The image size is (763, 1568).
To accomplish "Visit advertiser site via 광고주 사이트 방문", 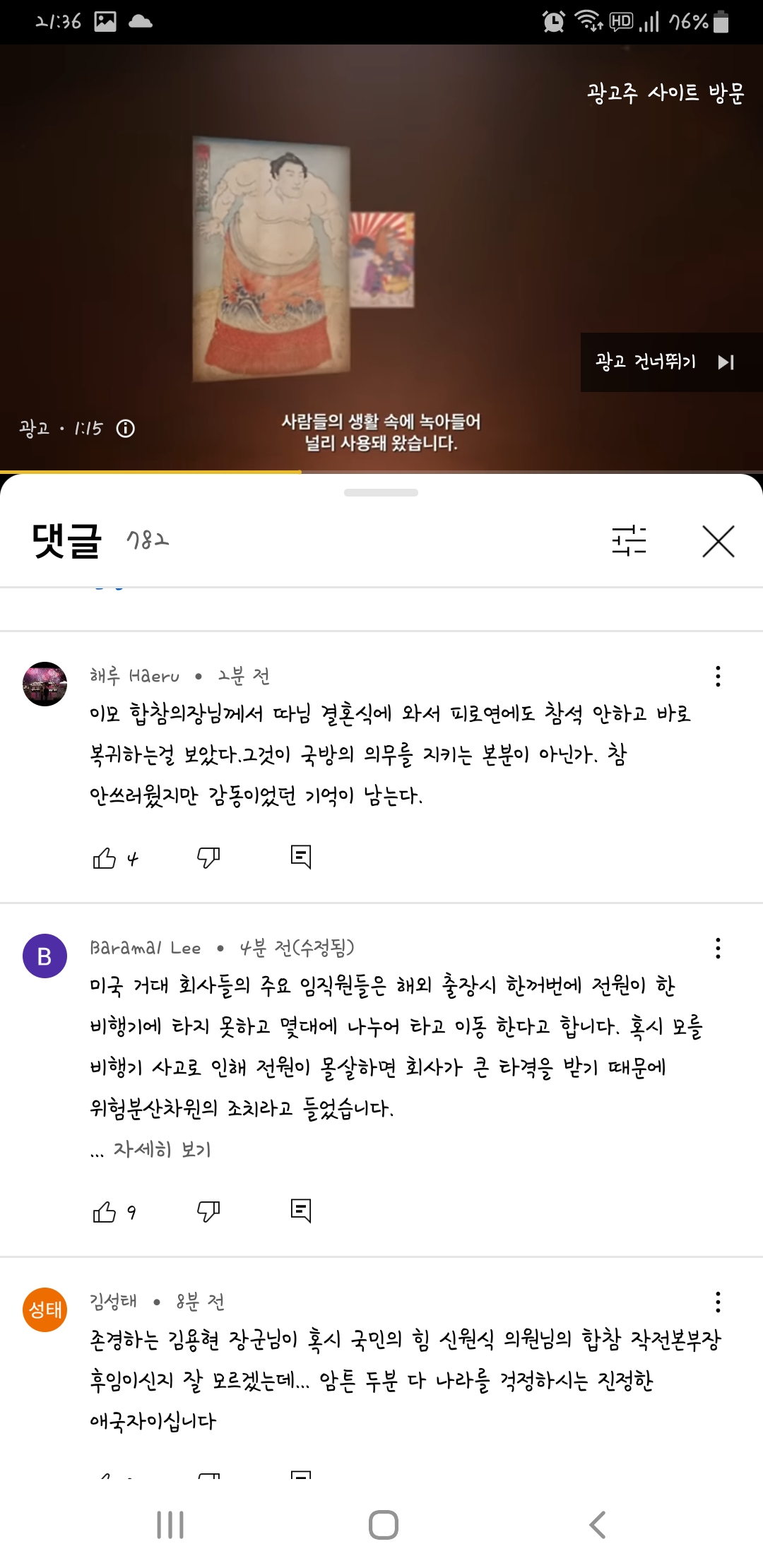I will 666,93.
